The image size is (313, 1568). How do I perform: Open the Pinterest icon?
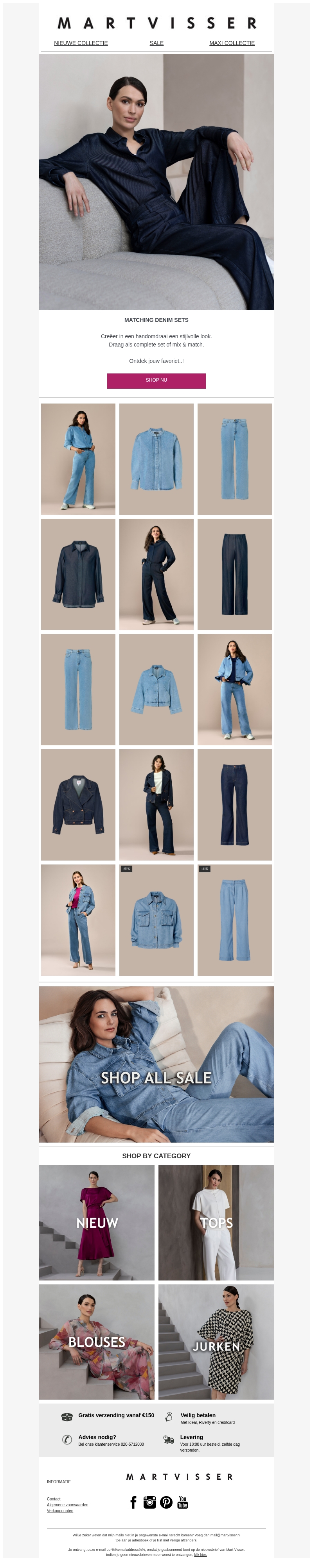pyautogui.click(x=166, y=1503)
